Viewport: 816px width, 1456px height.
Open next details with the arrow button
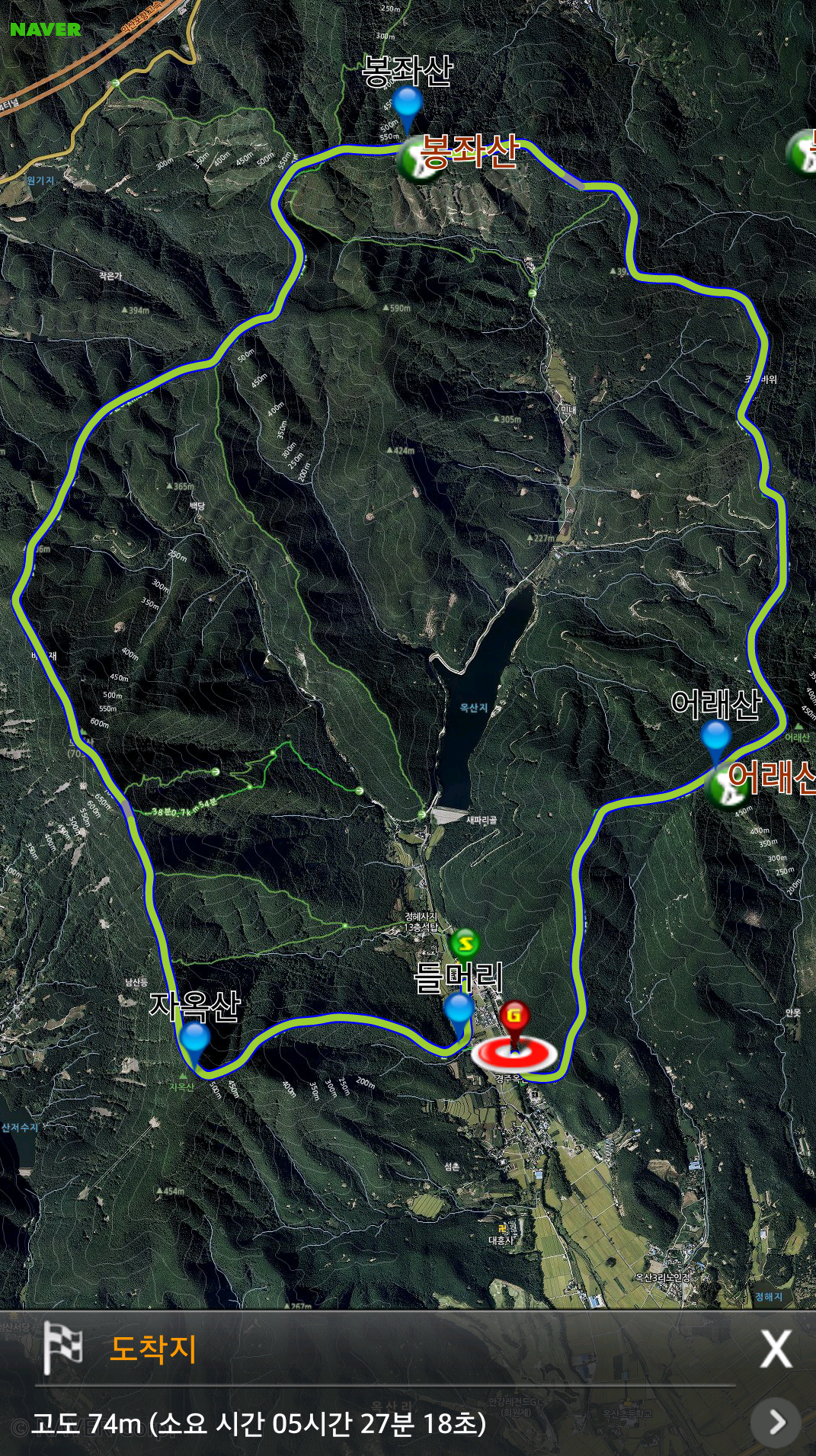[x=776, y=1422]
